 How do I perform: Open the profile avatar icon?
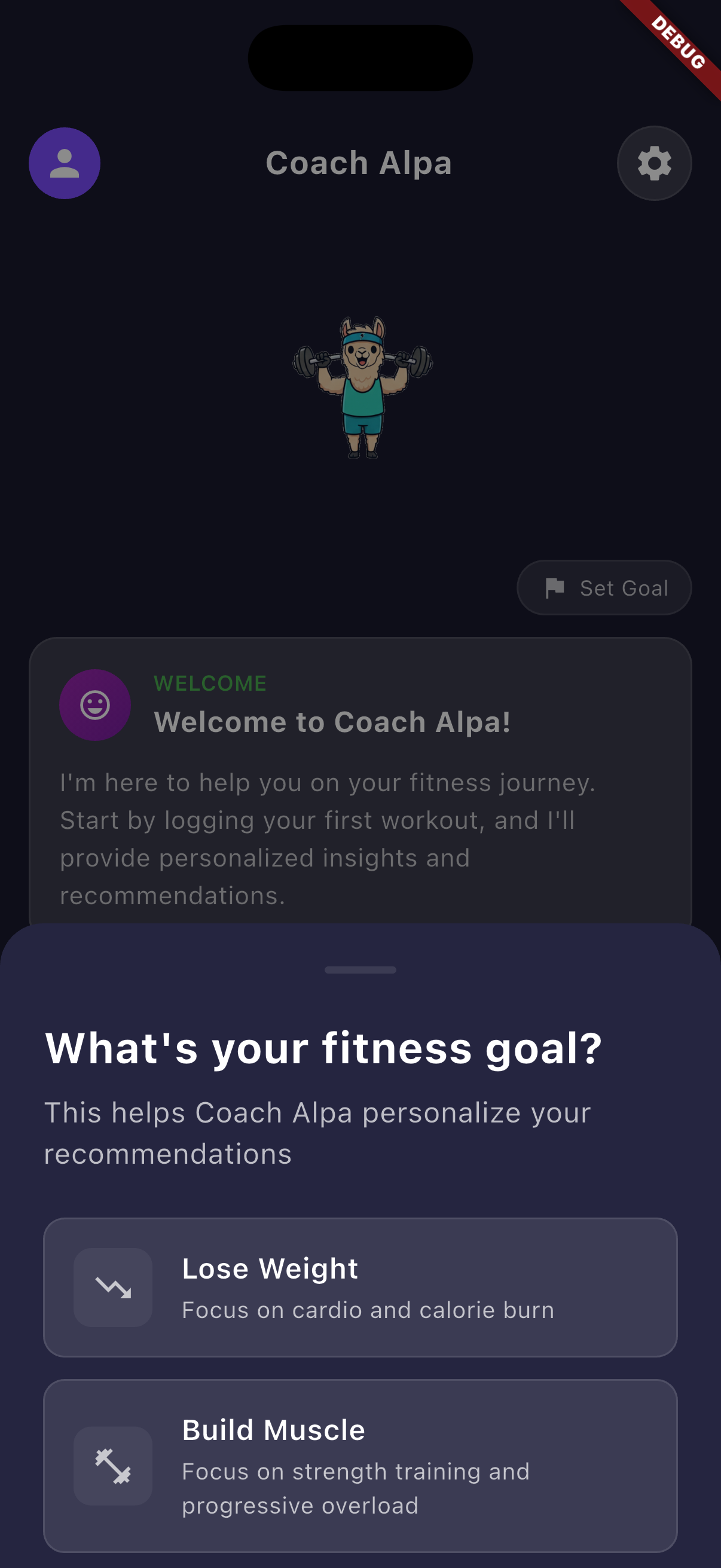click(x=64, y=163)
